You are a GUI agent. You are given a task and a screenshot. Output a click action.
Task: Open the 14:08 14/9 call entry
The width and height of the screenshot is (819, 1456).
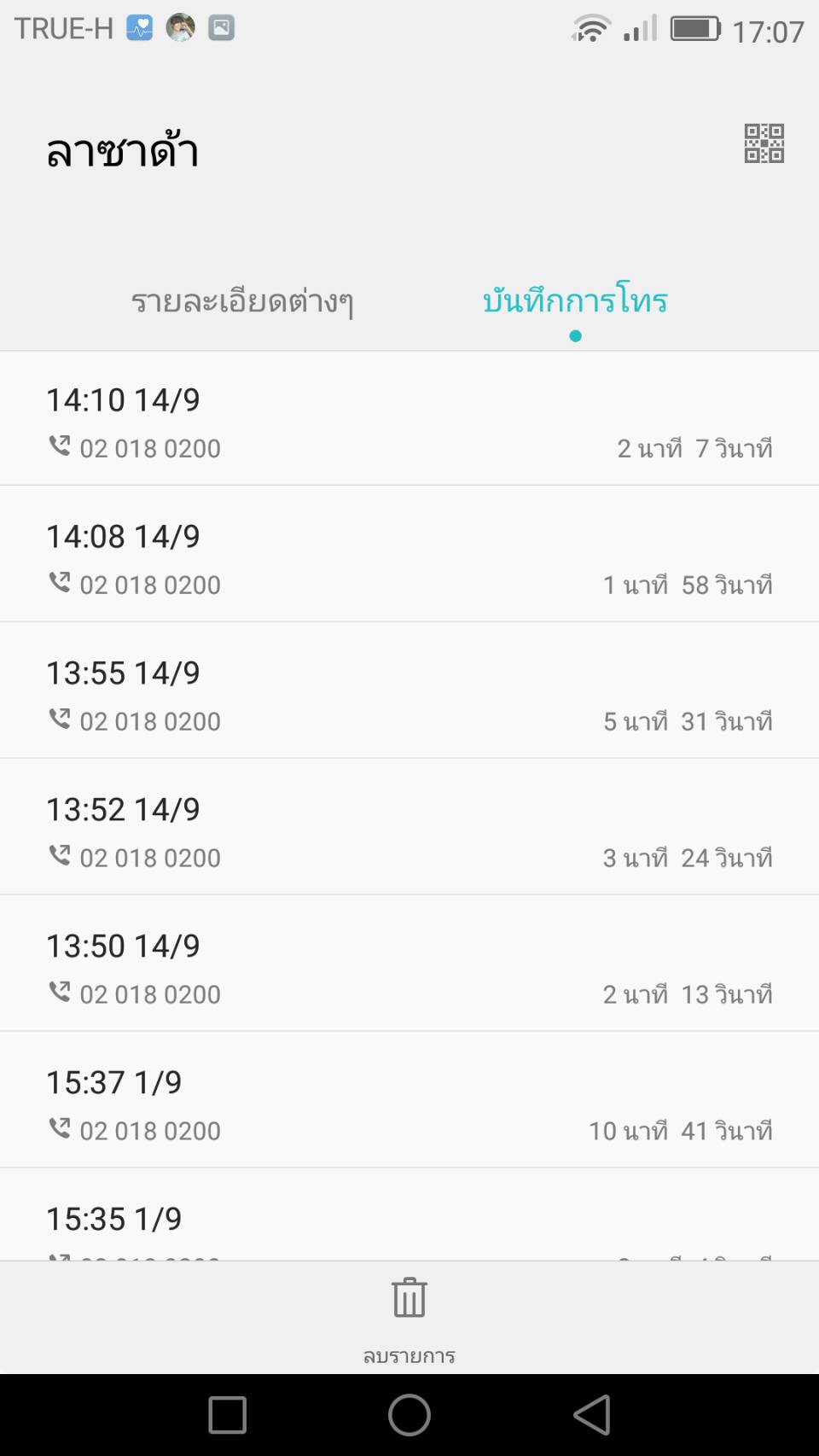coord(409,556)
